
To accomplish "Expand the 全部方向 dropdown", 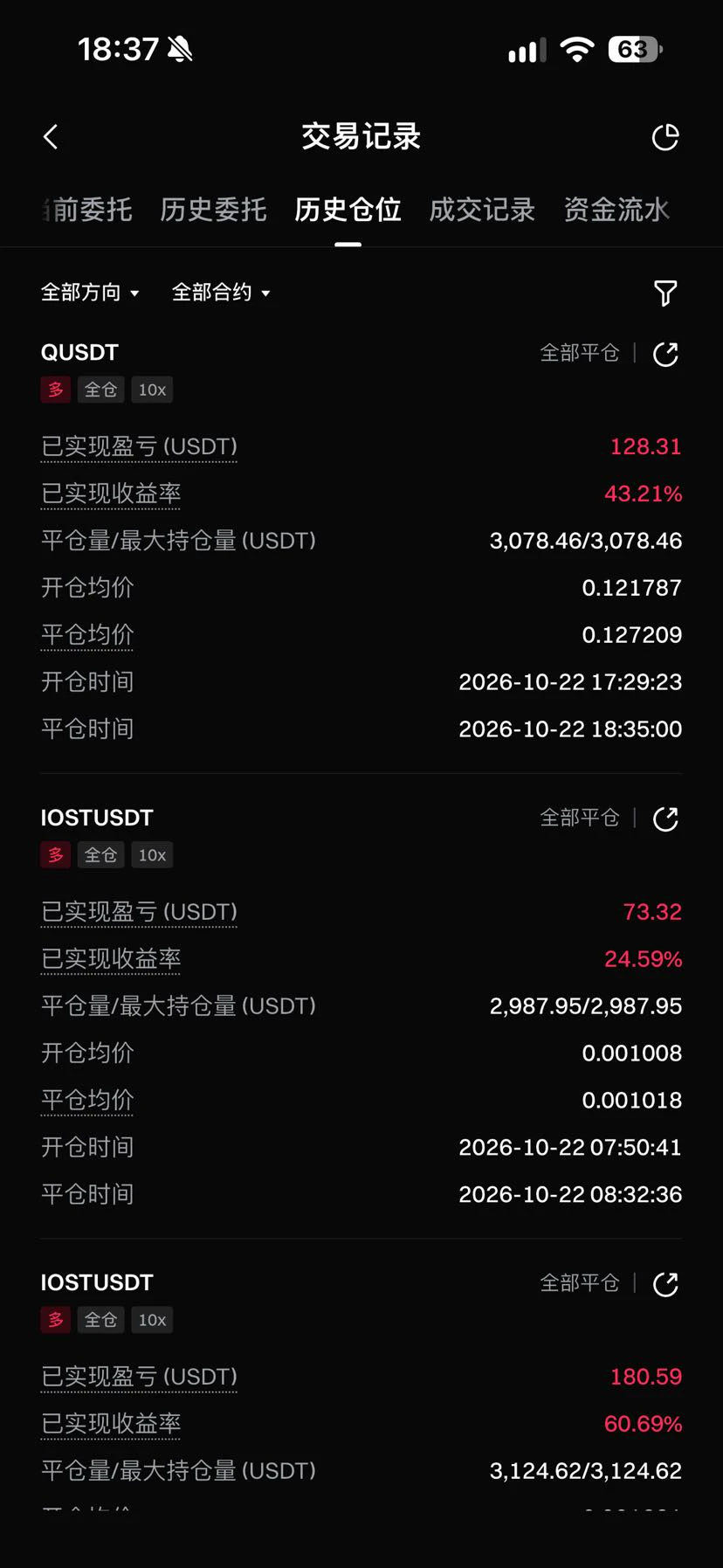I will [90, 293].
